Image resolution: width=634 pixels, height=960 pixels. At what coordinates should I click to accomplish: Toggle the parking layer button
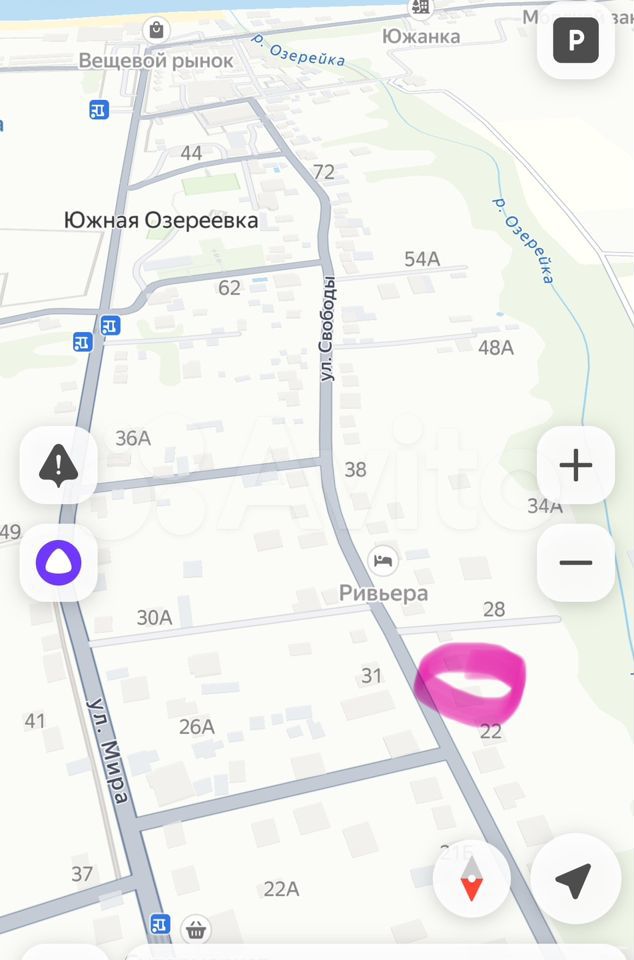tap(575, 41)
